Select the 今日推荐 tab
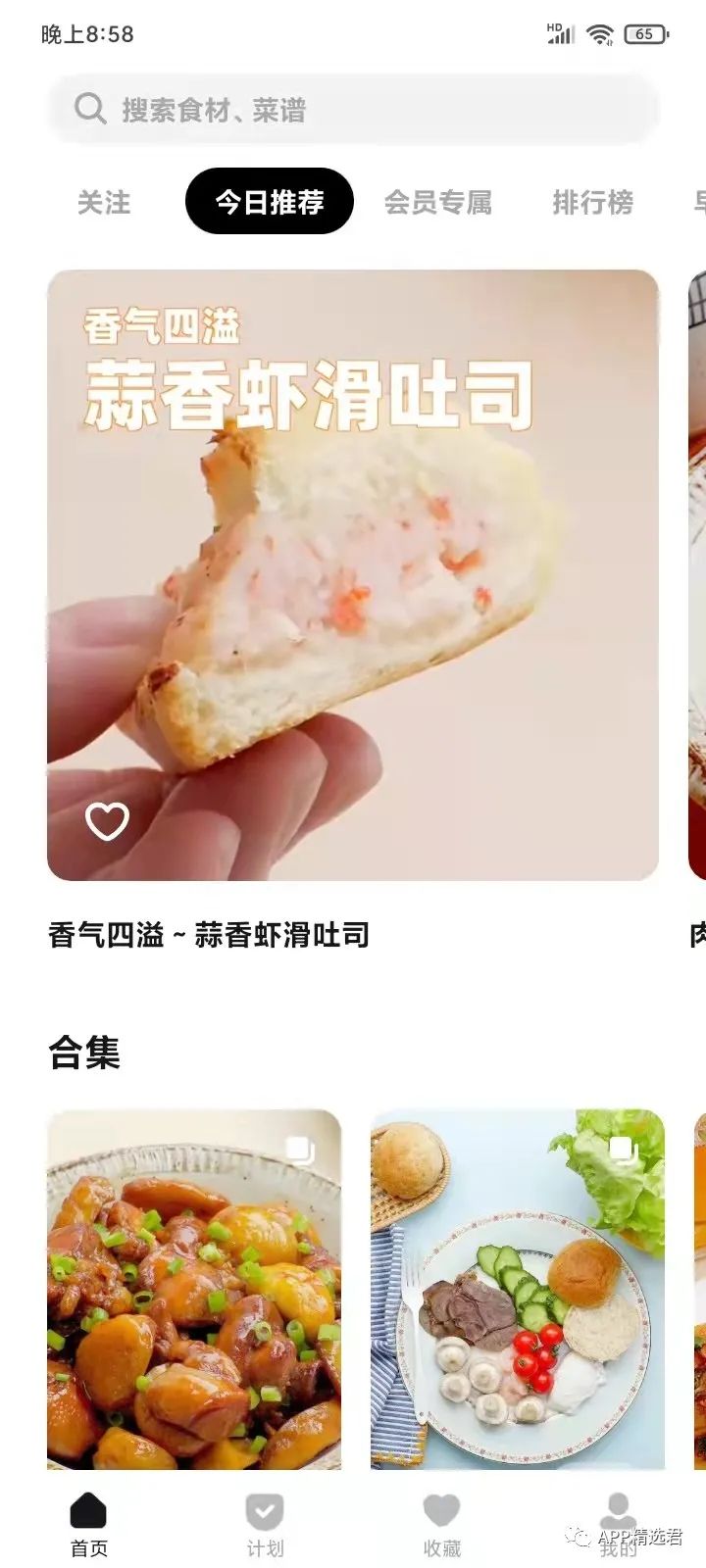Screen dimensions: 706x1568 click(270, 201)
